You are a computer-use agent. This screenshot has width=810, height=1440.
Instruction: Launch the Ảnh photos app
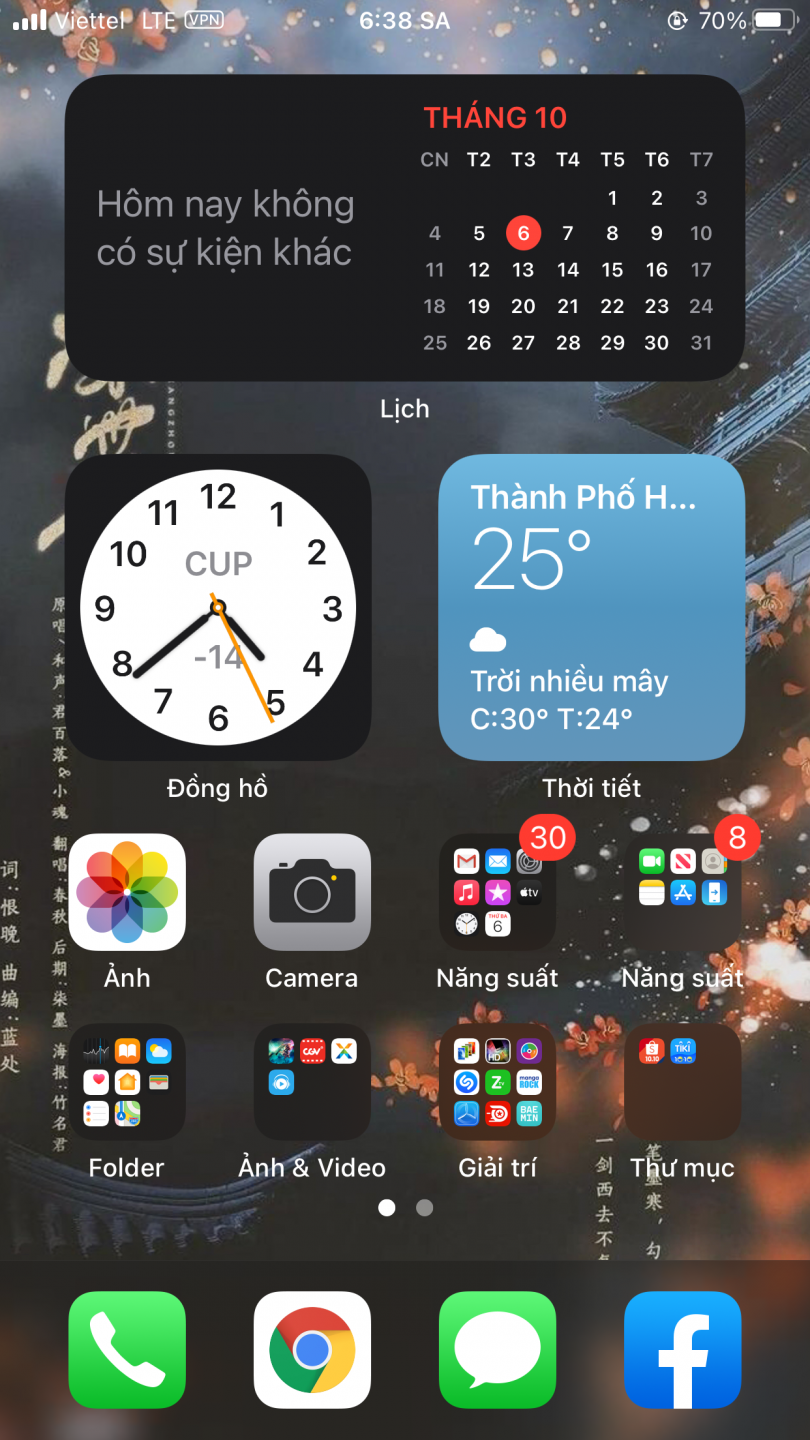127,892
